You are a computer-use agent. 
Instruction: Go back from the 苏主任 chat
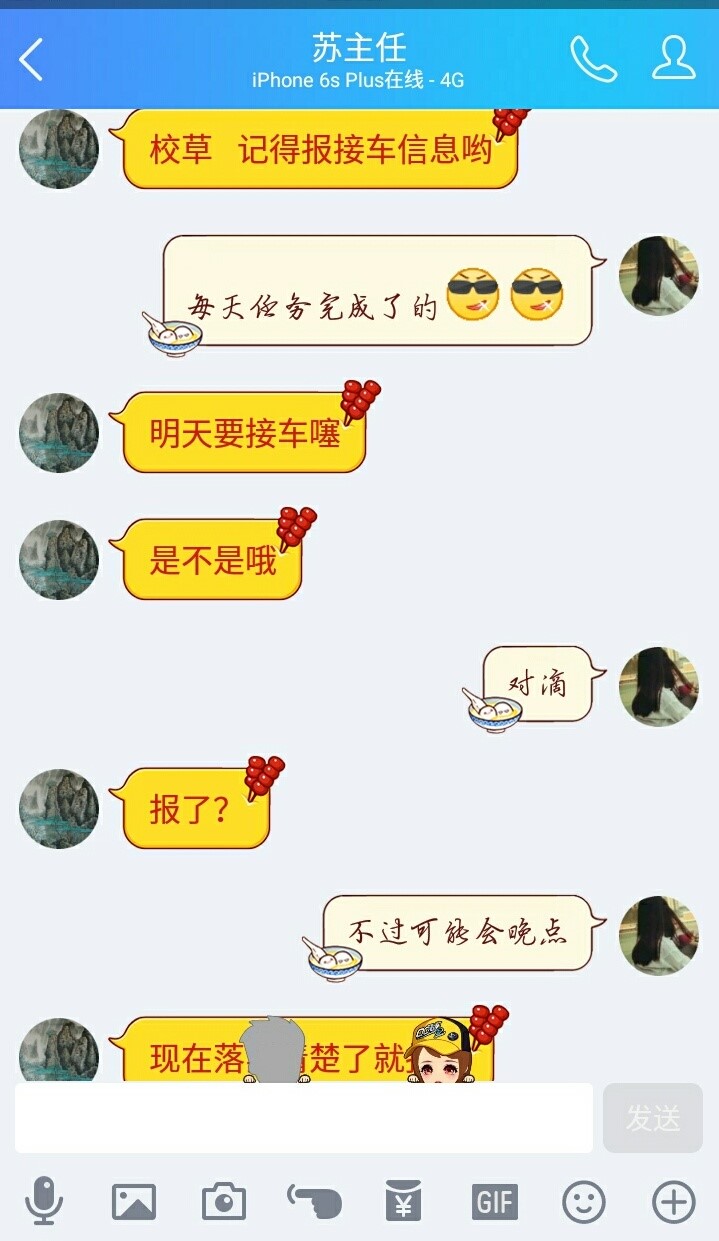click(x=32, y=60)
